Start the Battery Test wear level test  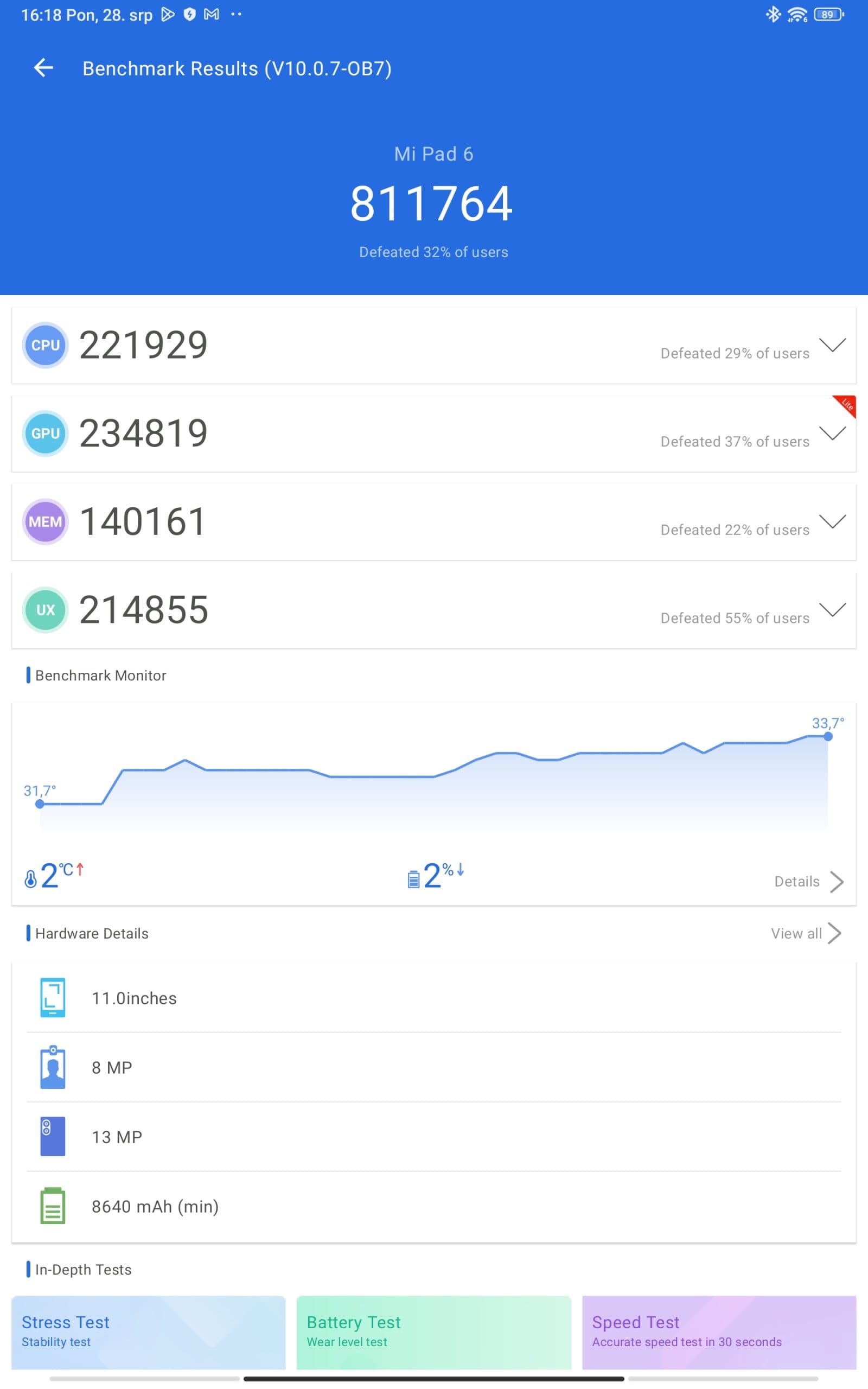[433, 1331]
